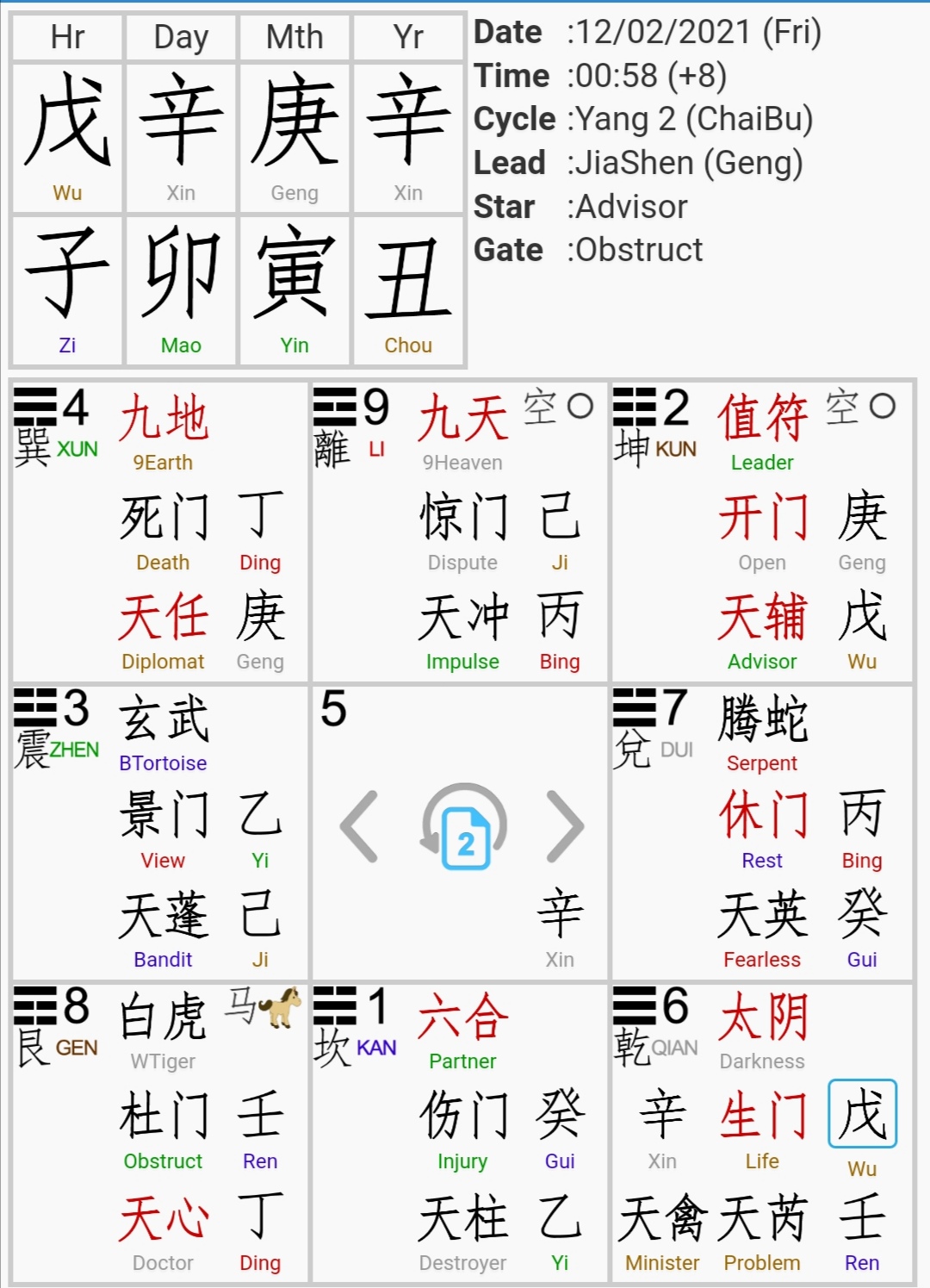Click the right chevron to advance
This screenshot has width=930, height=1288.
(x=564, y=825)
